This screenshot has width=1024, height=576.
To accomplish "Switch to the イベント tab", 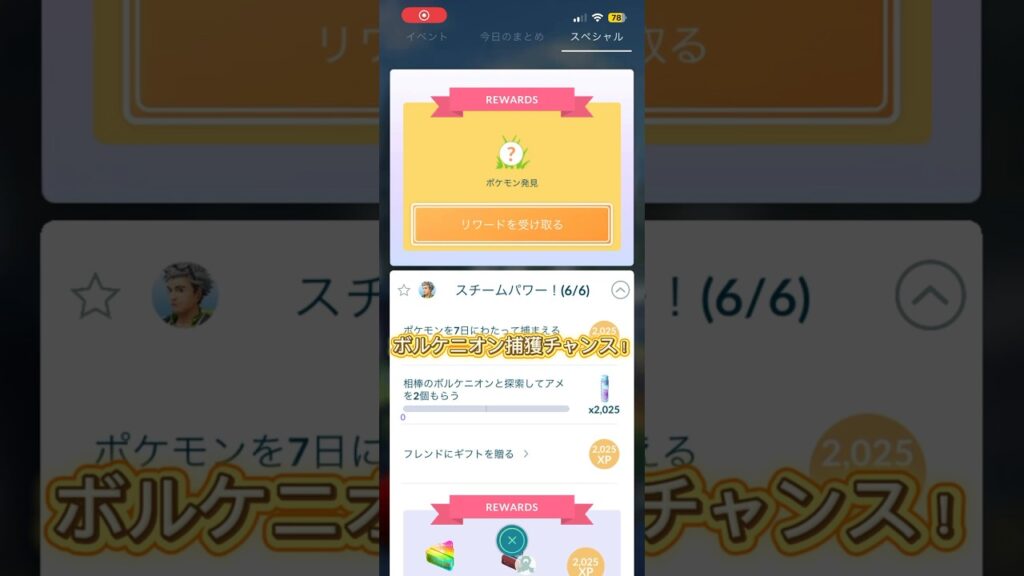I will tap(427, 37).
